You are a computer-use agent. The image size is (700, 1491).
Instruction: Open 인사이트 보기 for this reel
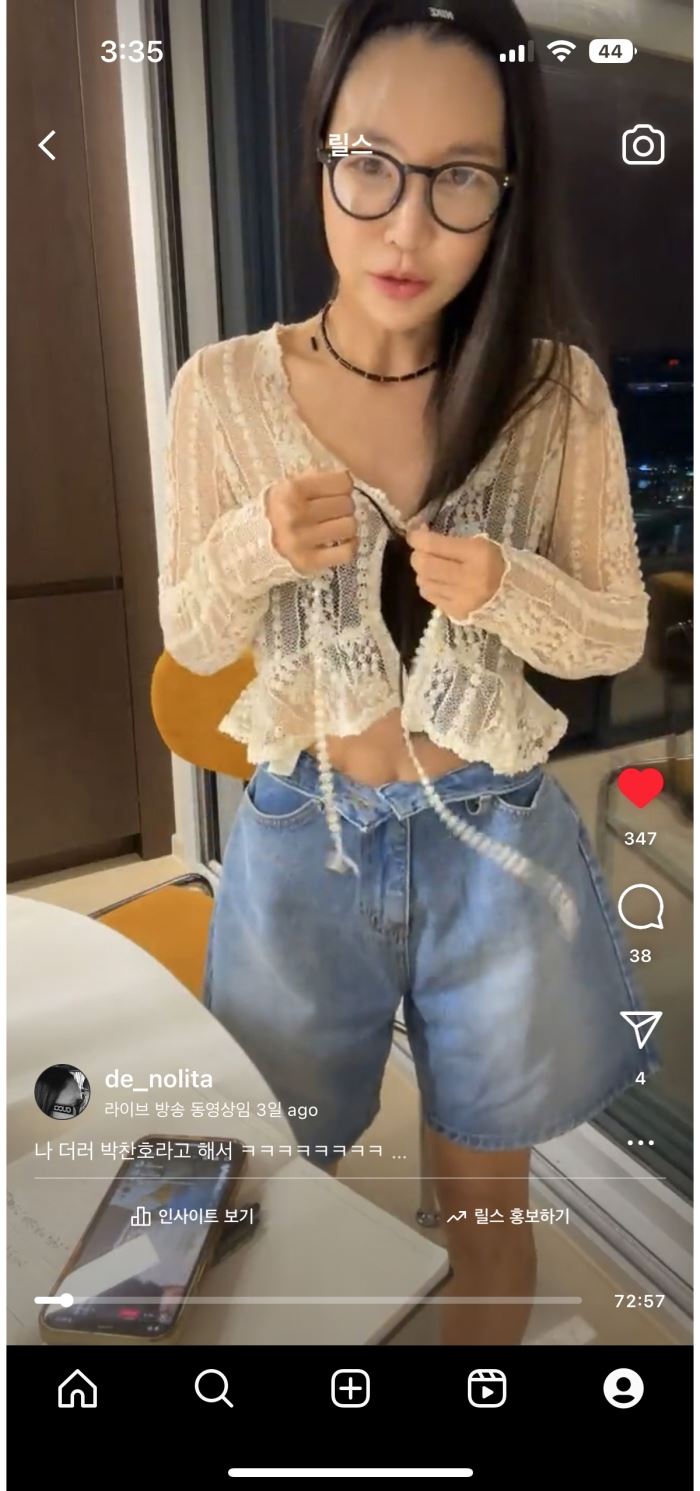tap(193, 1216)
